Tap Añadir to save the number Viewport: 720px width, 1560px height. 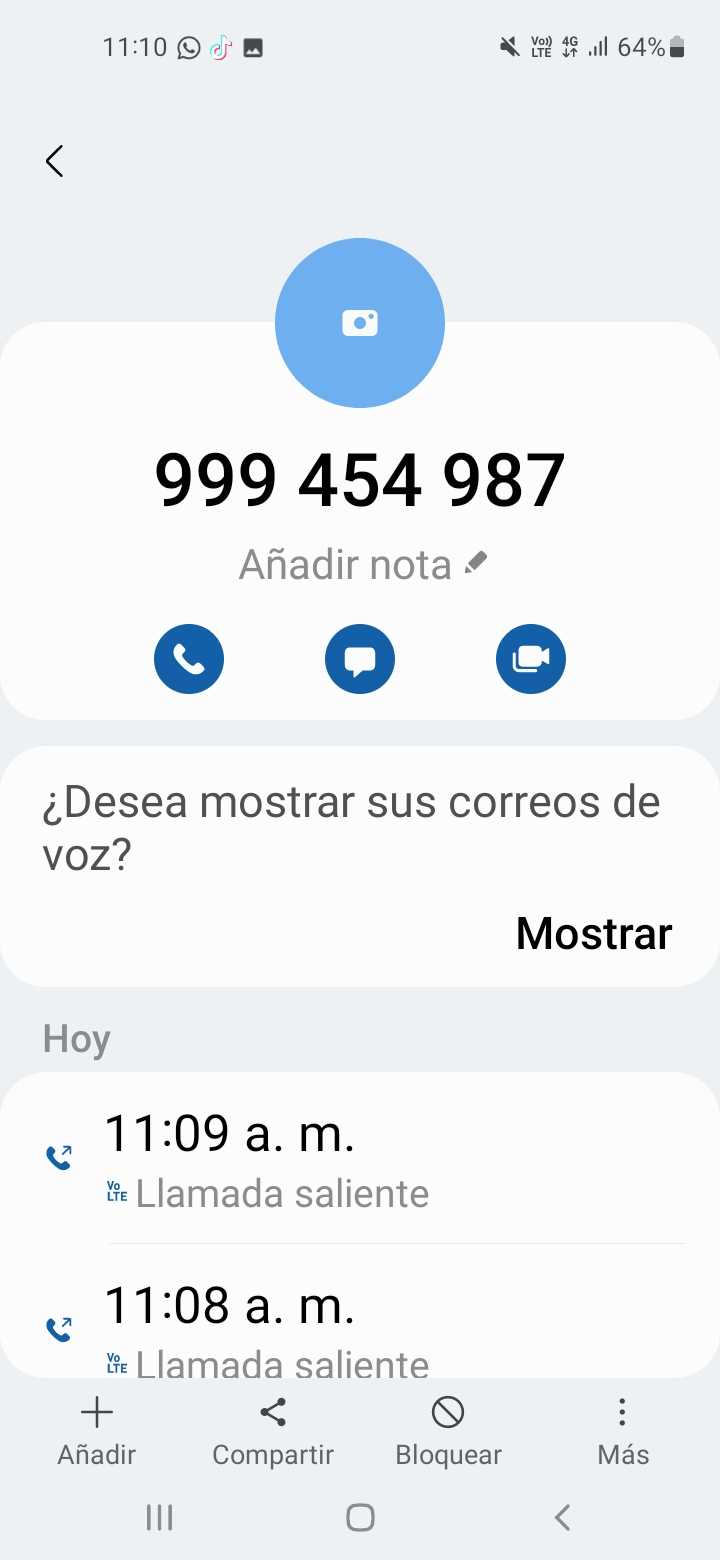(97, 1431)
